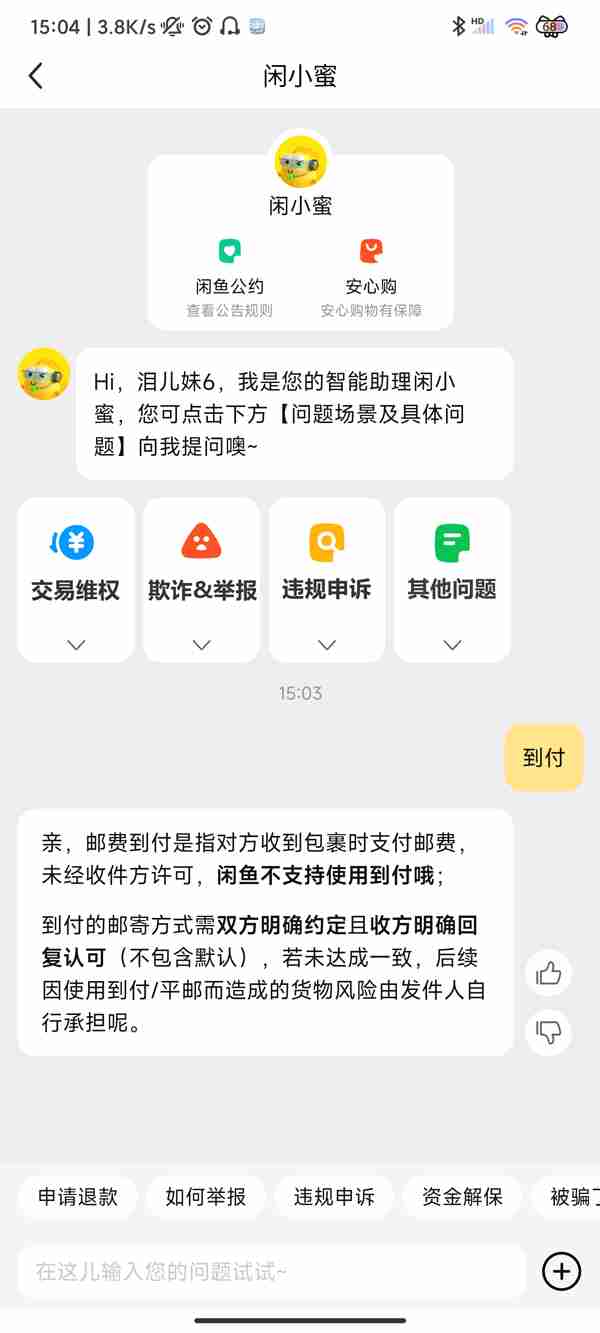Select the 如何举报 quick chip
The image size is (600, 1333).
click(x=206, y=1196)
